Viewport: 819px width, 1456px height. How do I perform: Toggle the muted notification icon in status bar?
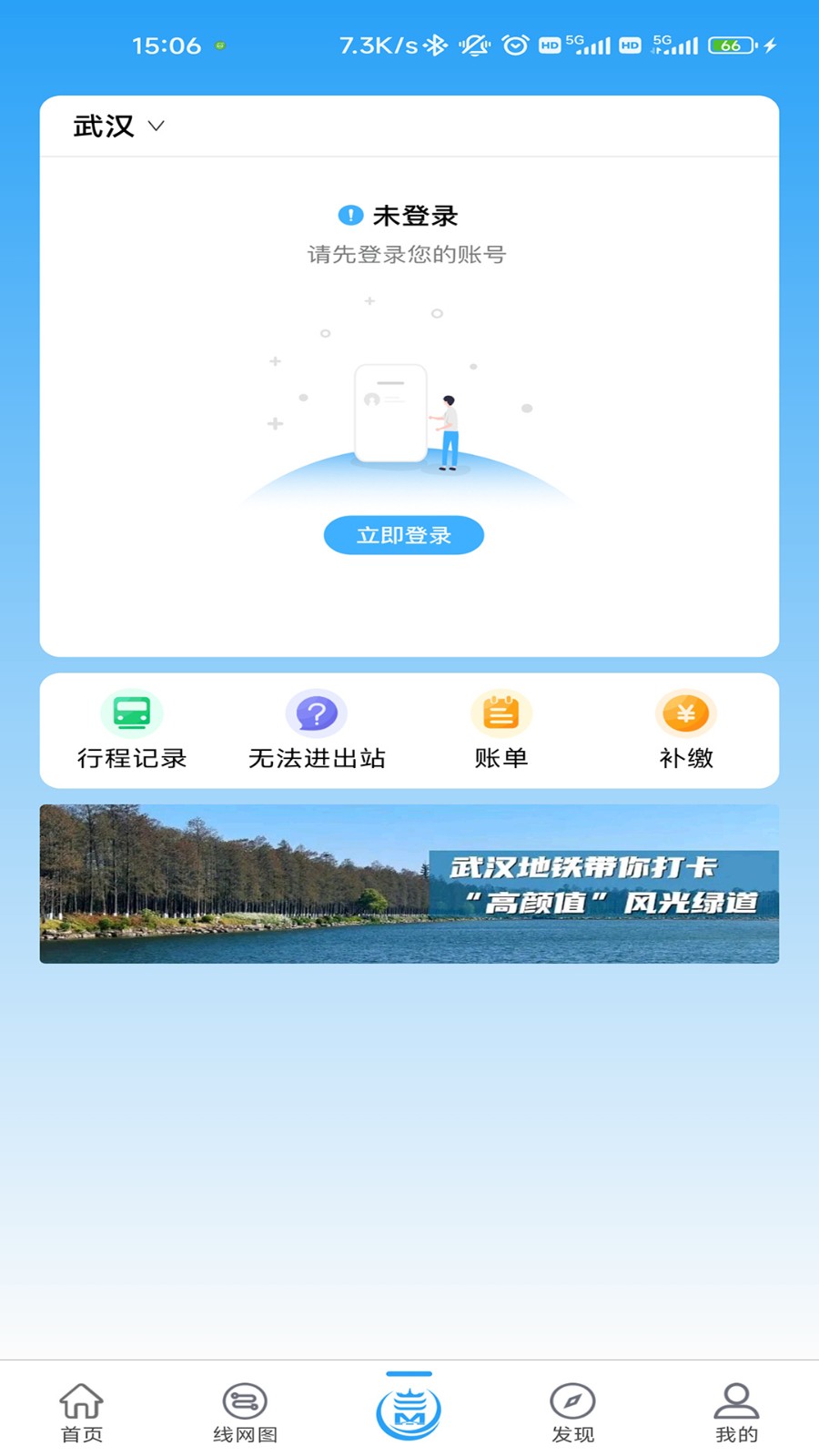[474, 44]
